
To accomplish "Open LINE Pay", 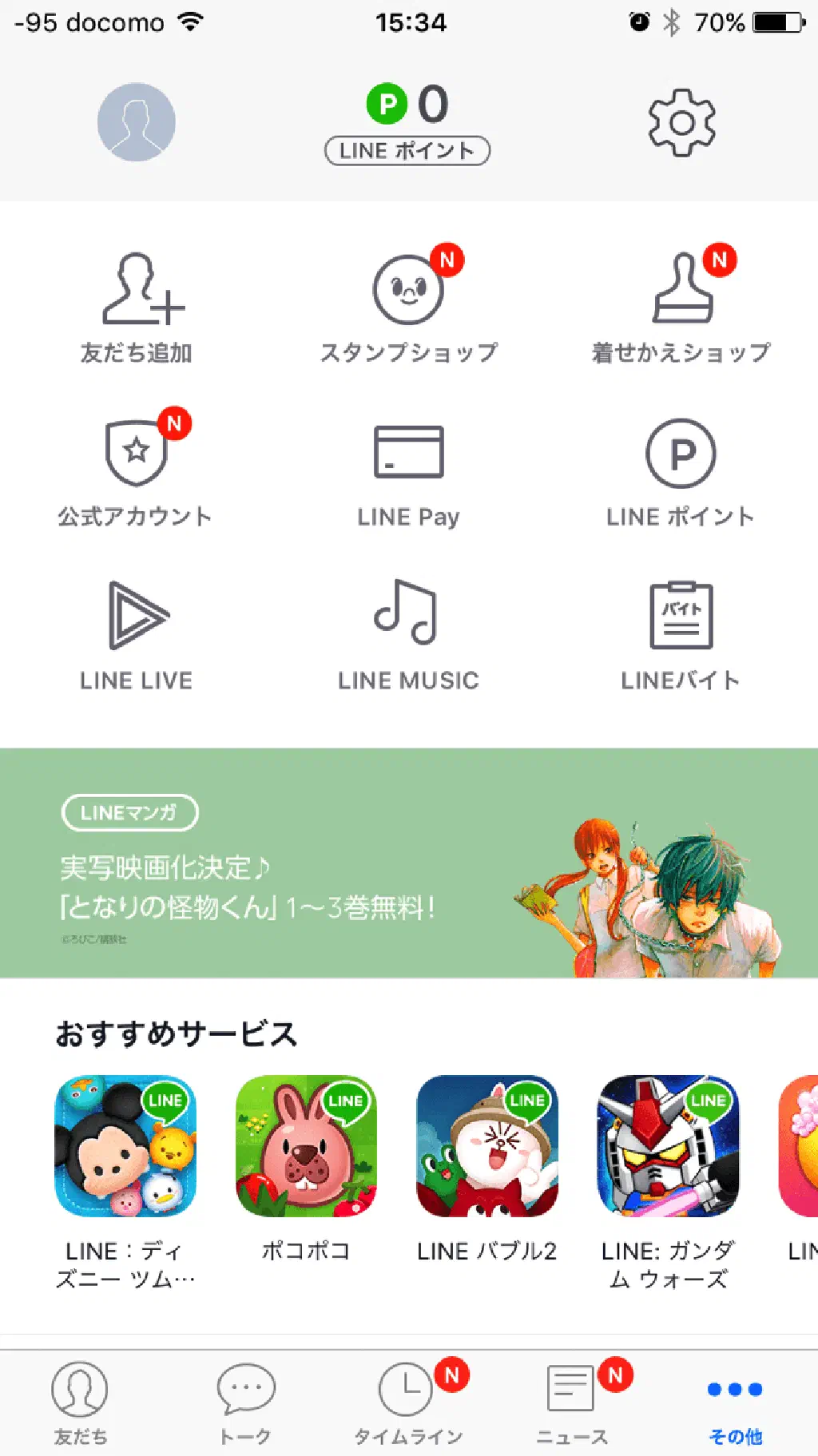I will pyautogui.click(x=408, y=471).
